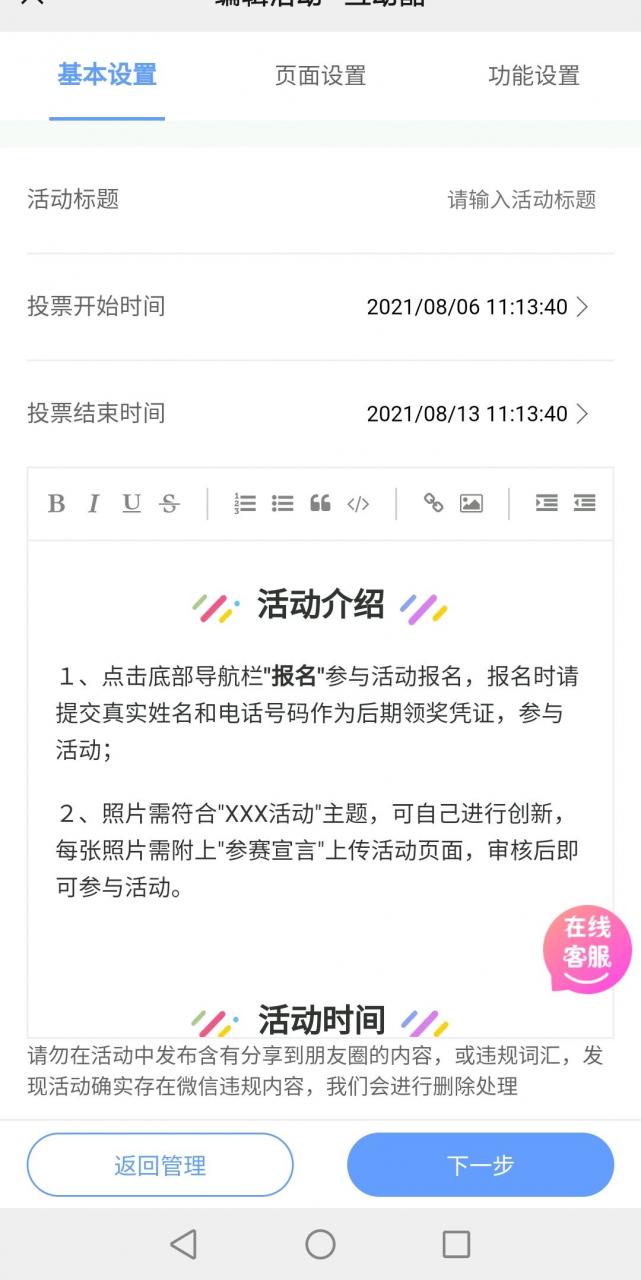Insert a blockquote in the editor
641x1280 pixels.
(x=320, y=504)
